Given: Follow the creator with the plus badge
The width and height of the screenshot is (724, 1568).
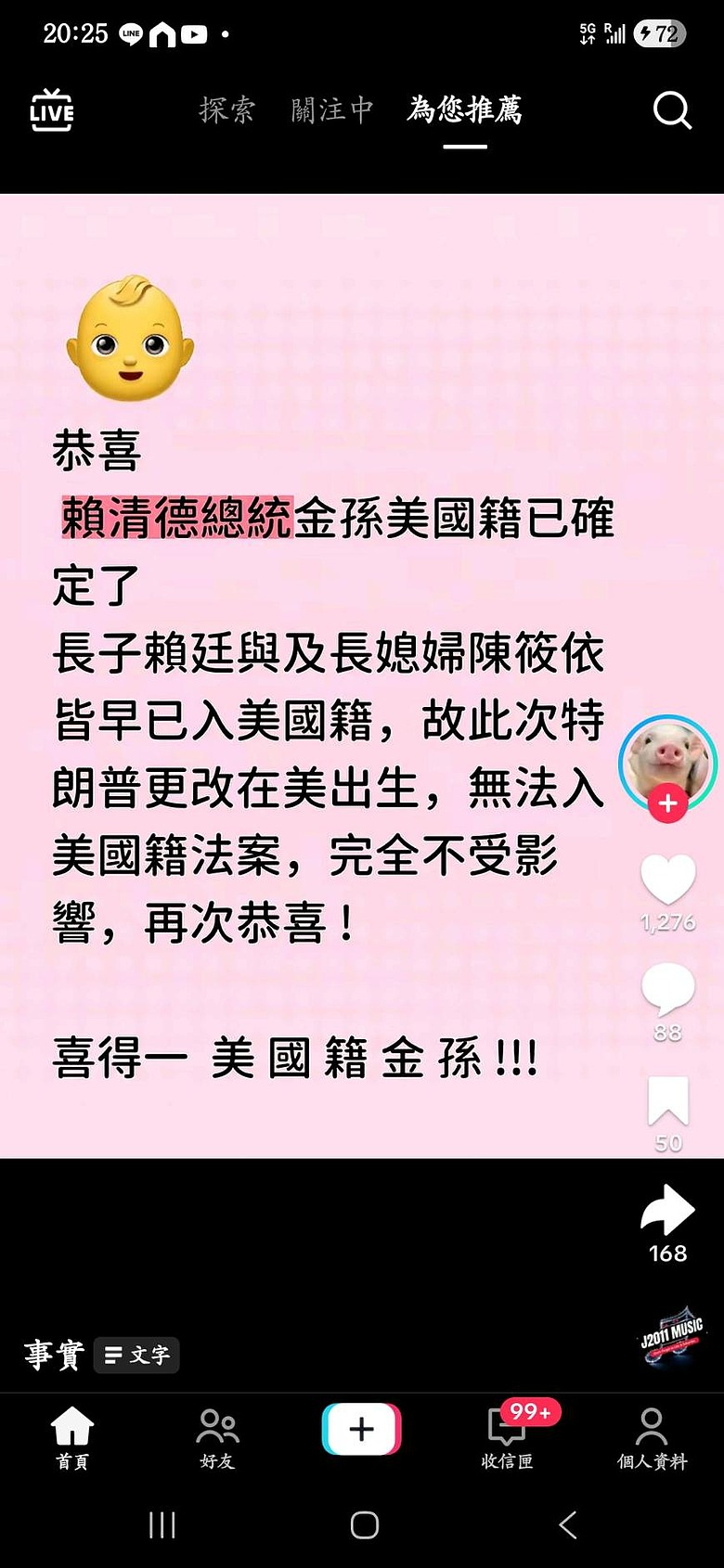Looking at the screenshot, I should click(667, 803).
